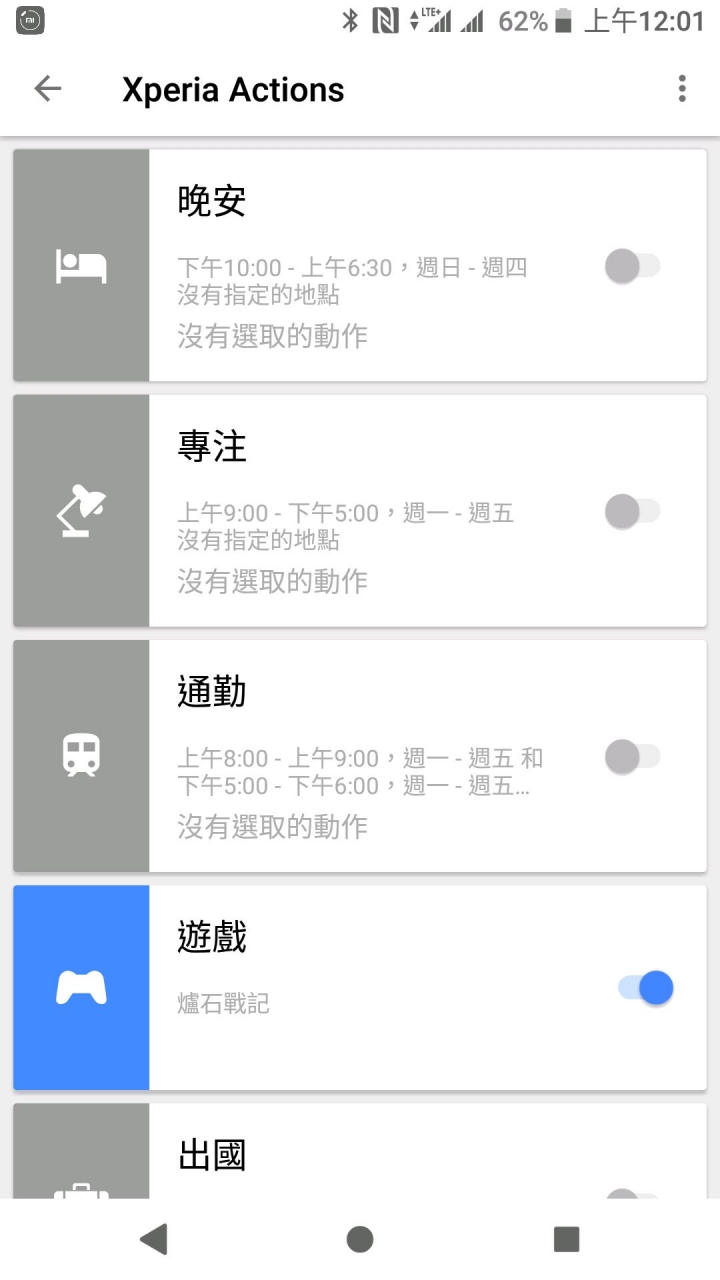Tap the system home button
Image resolution: width=720 pixels, height=1280 pixels.
(360, 1239)
